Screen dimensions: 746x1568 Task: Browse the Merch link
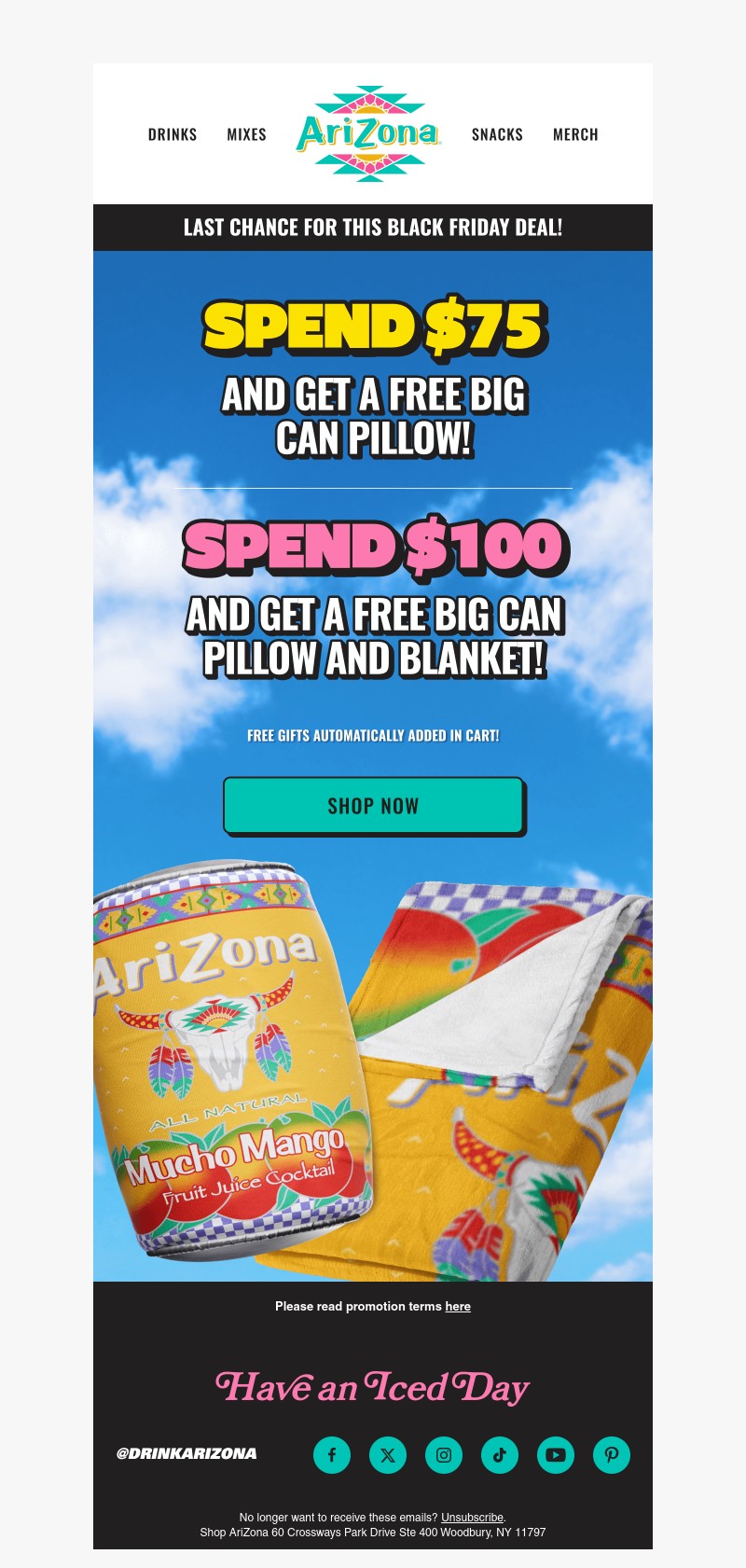575,134
